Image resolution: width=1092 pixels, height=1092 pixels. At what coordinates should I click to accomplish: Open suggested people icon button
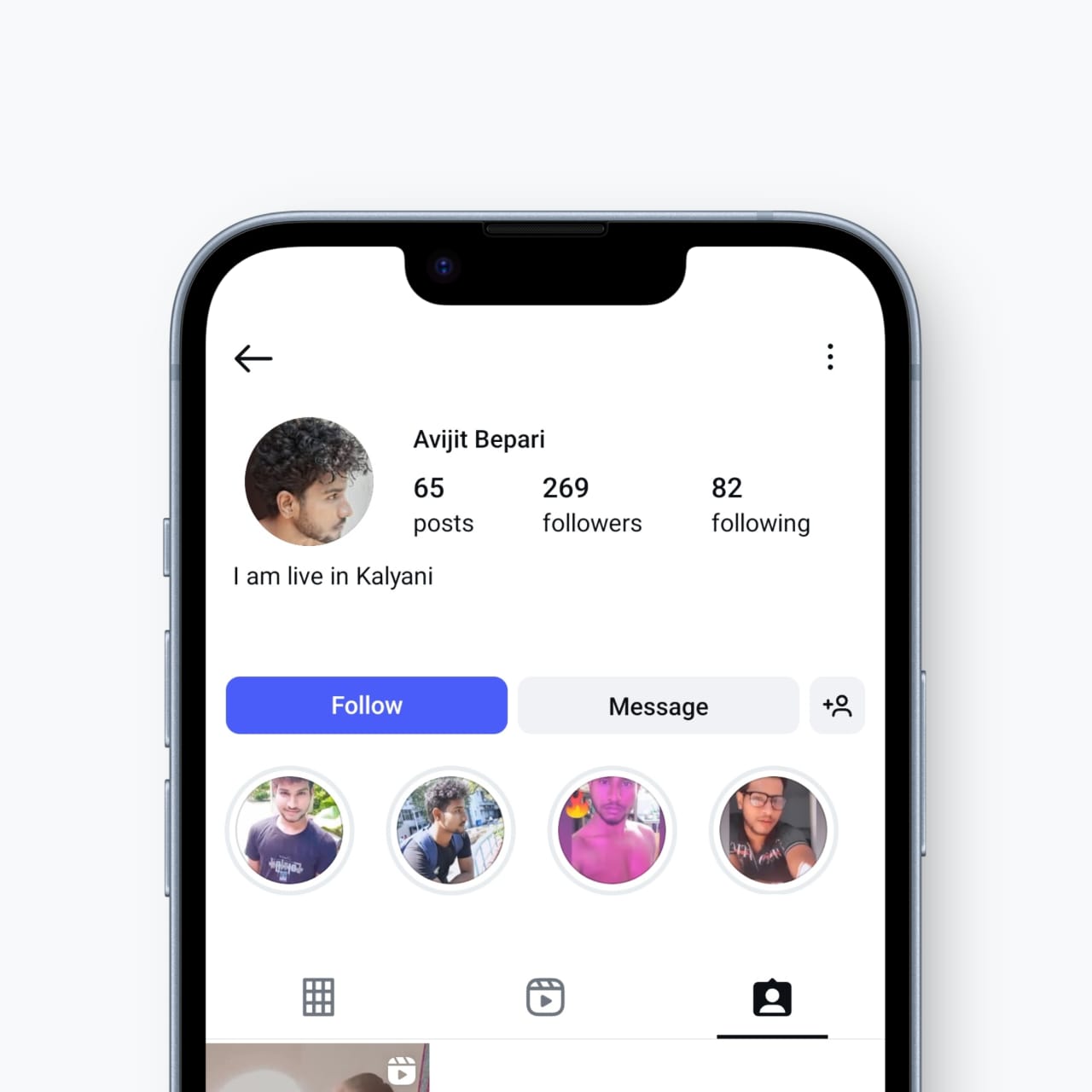pos(837,706)
